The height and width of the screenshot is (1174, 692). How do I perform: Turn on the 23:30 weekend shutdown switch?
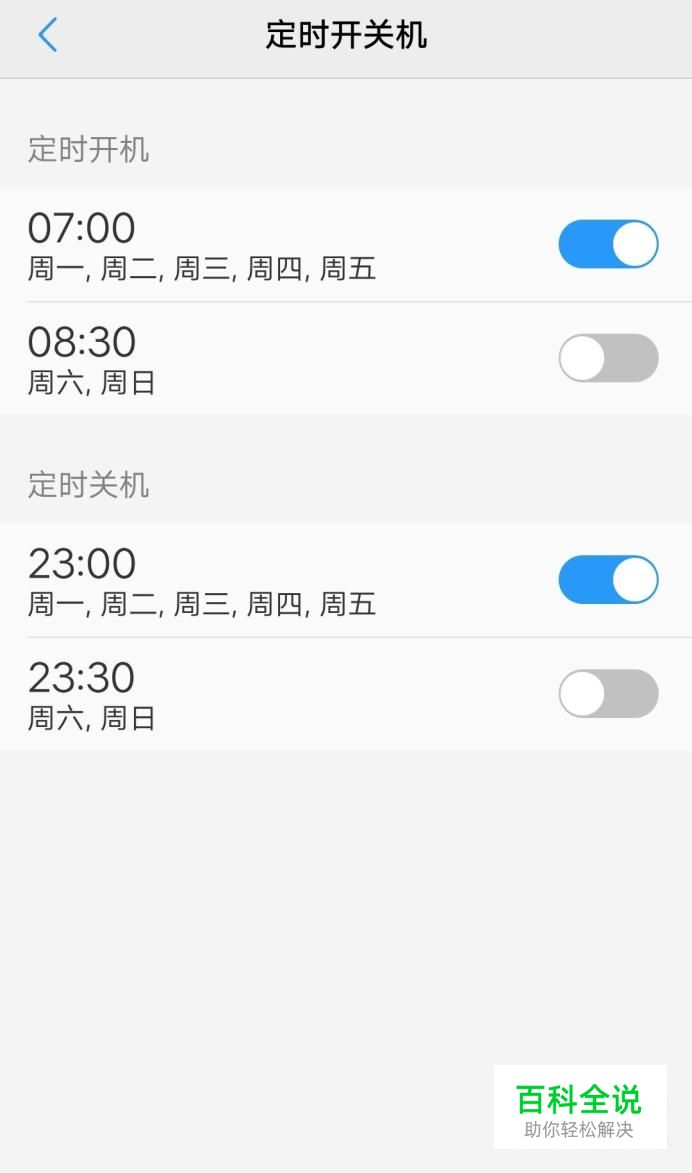point(608,693)
